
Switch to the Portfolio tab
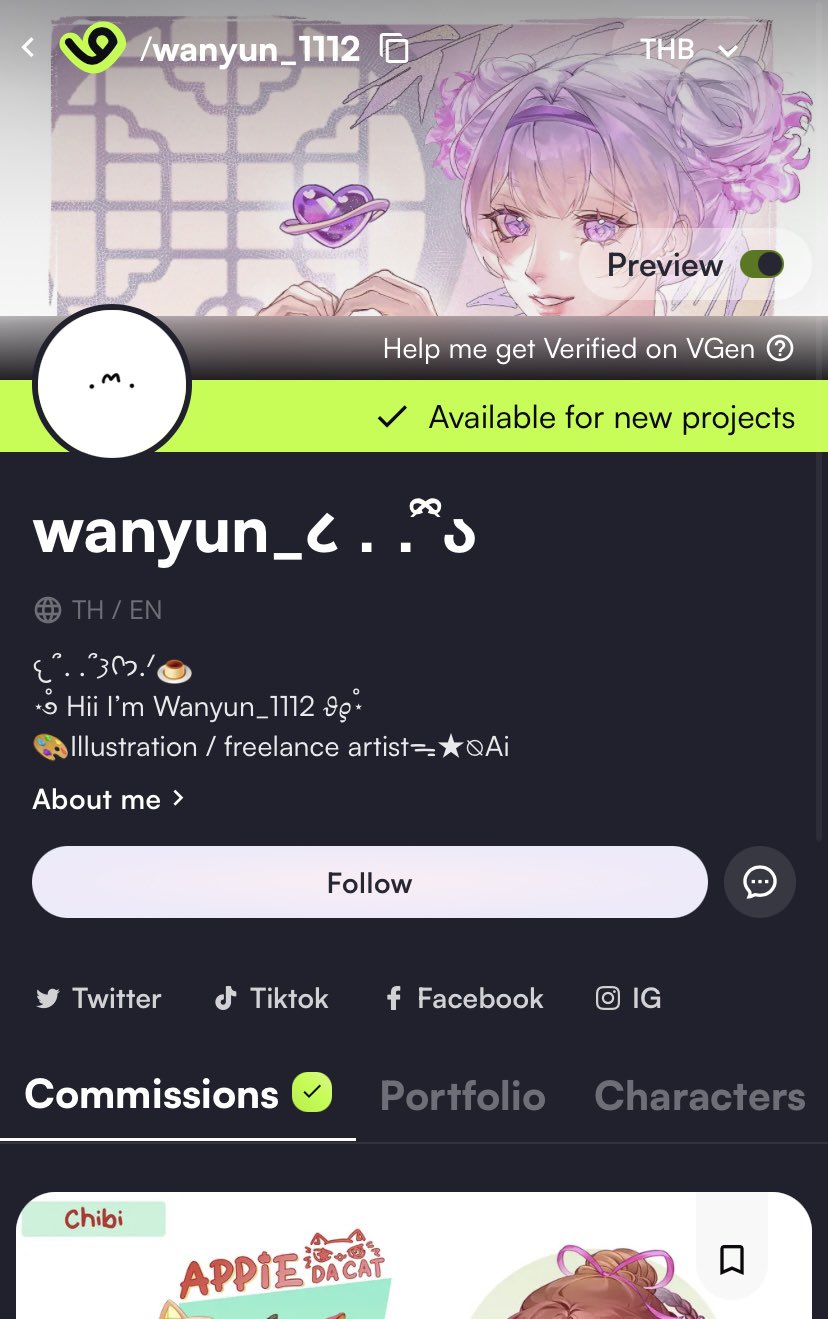coord(462,1096)
